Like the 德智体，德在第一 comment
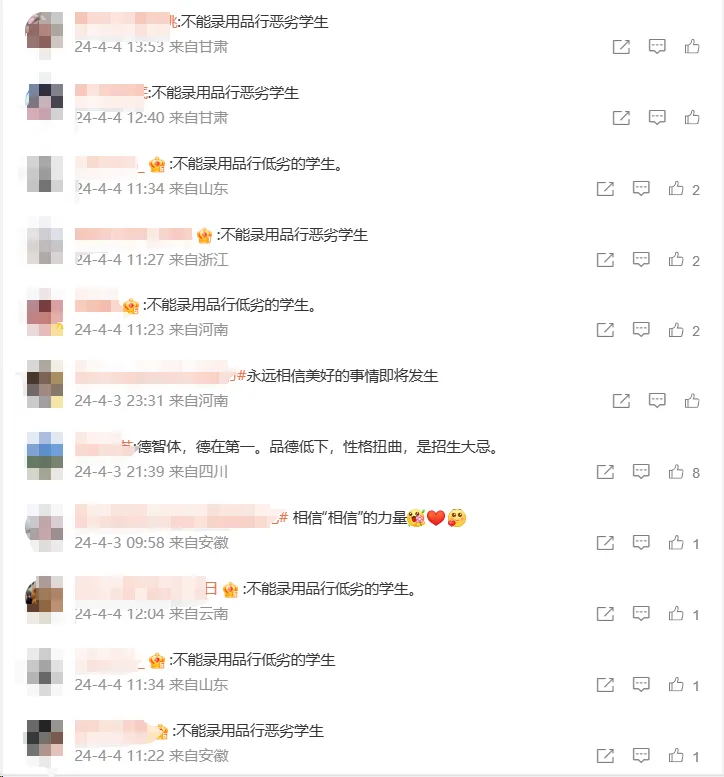This screenshot has width=724, height=777. (x=677, y=472)
